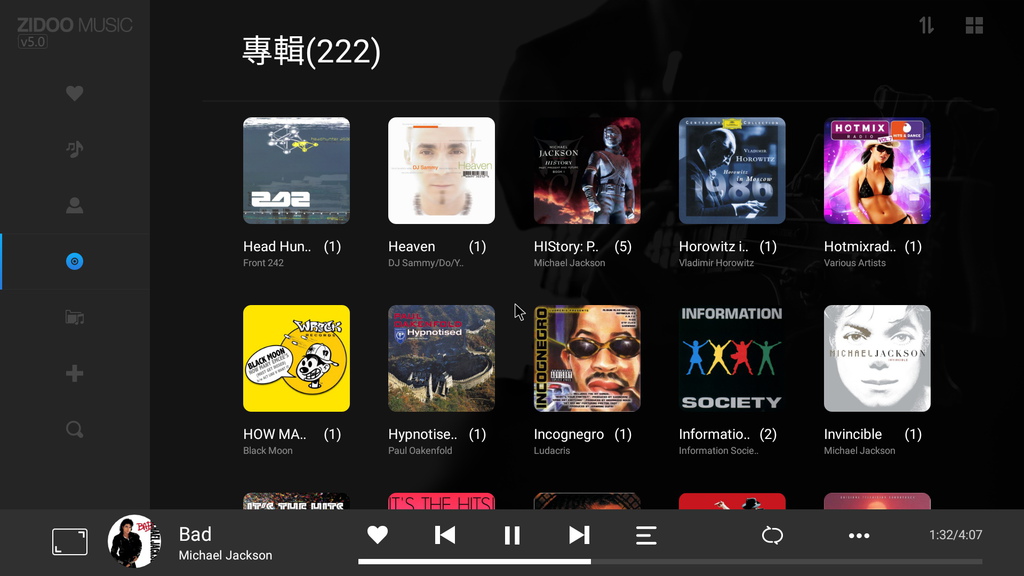1024x576 pixels.
Task: Open the Heaven album by DJ Sammy
Action: tap(441, 171)
